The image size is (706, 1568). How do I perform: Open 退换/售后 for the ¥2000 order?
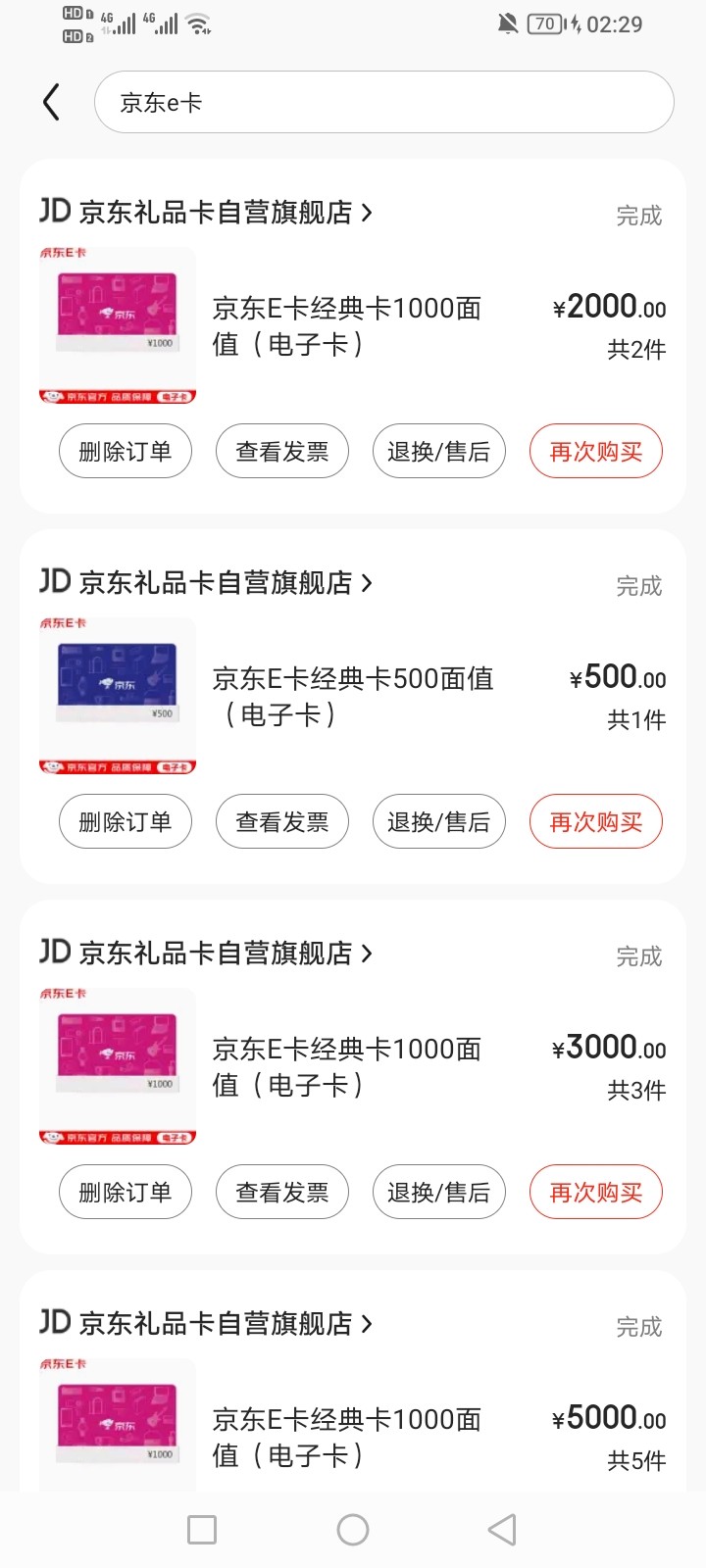438,452
